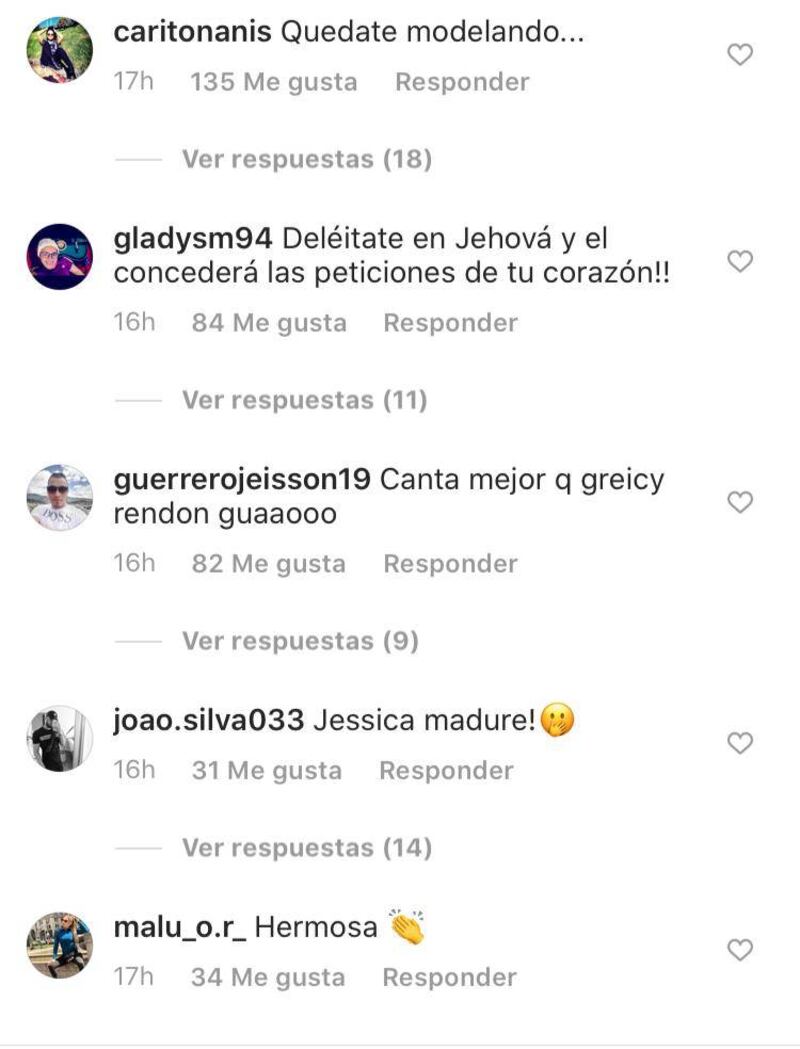Viewport: 800px width, 1049px height.
Task: View 11 replies under gladysm94's comment
Action: pyautogui.click(x=304, y=400)
